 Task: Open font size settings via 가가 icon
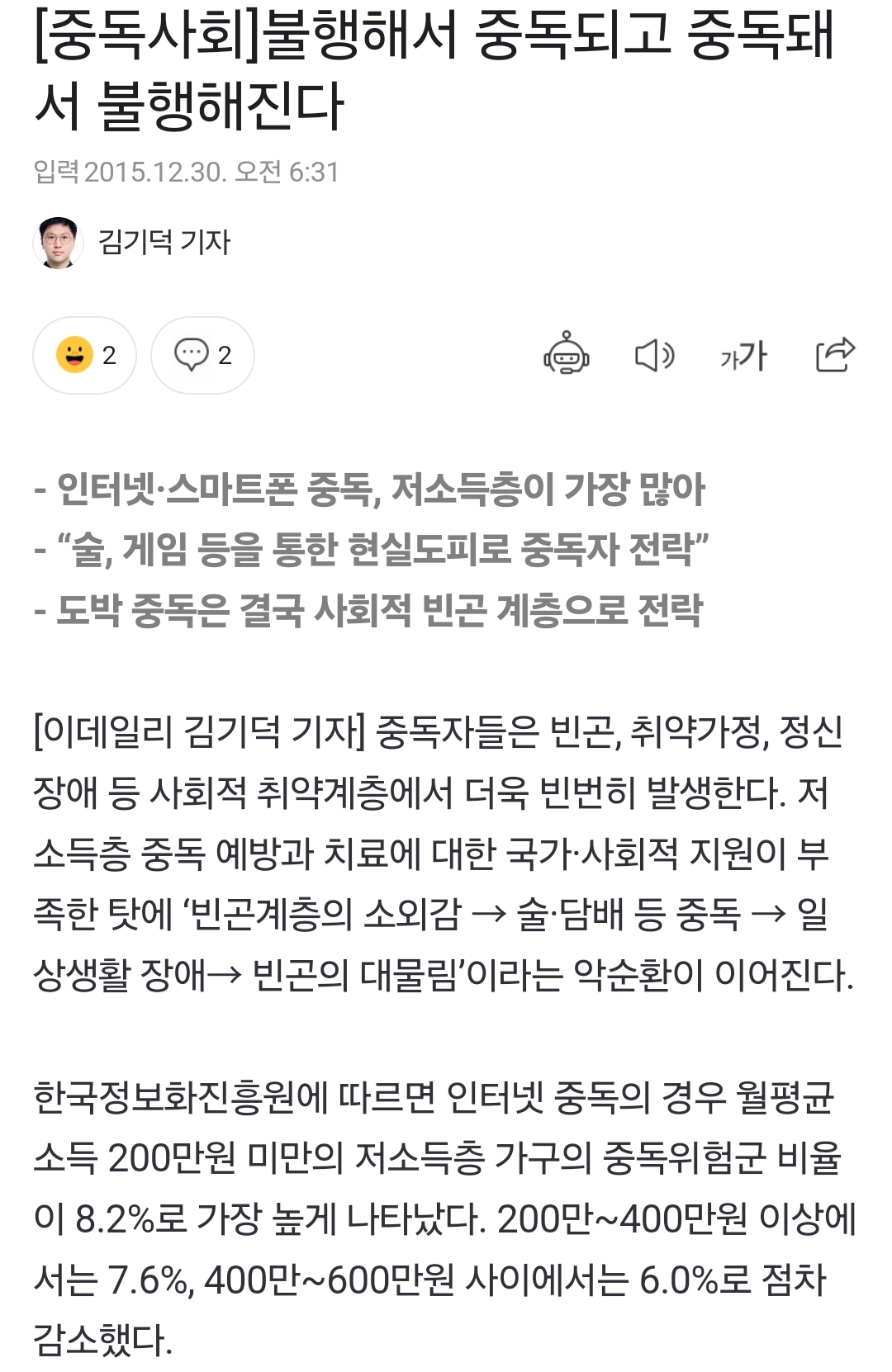click(x=742, y=356)
